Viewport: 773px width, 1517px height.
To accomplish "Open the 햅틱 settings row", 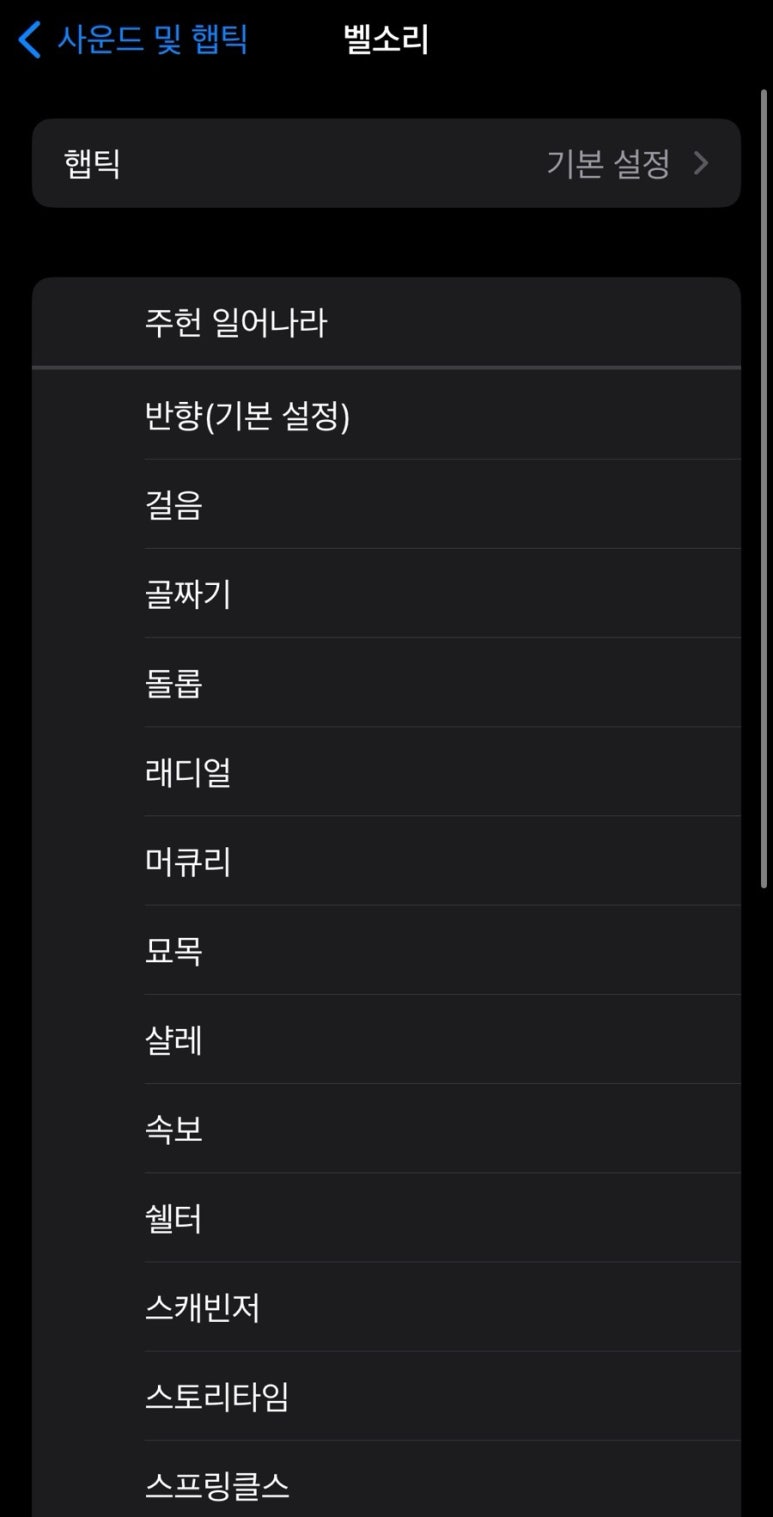I will coord(386,163).
